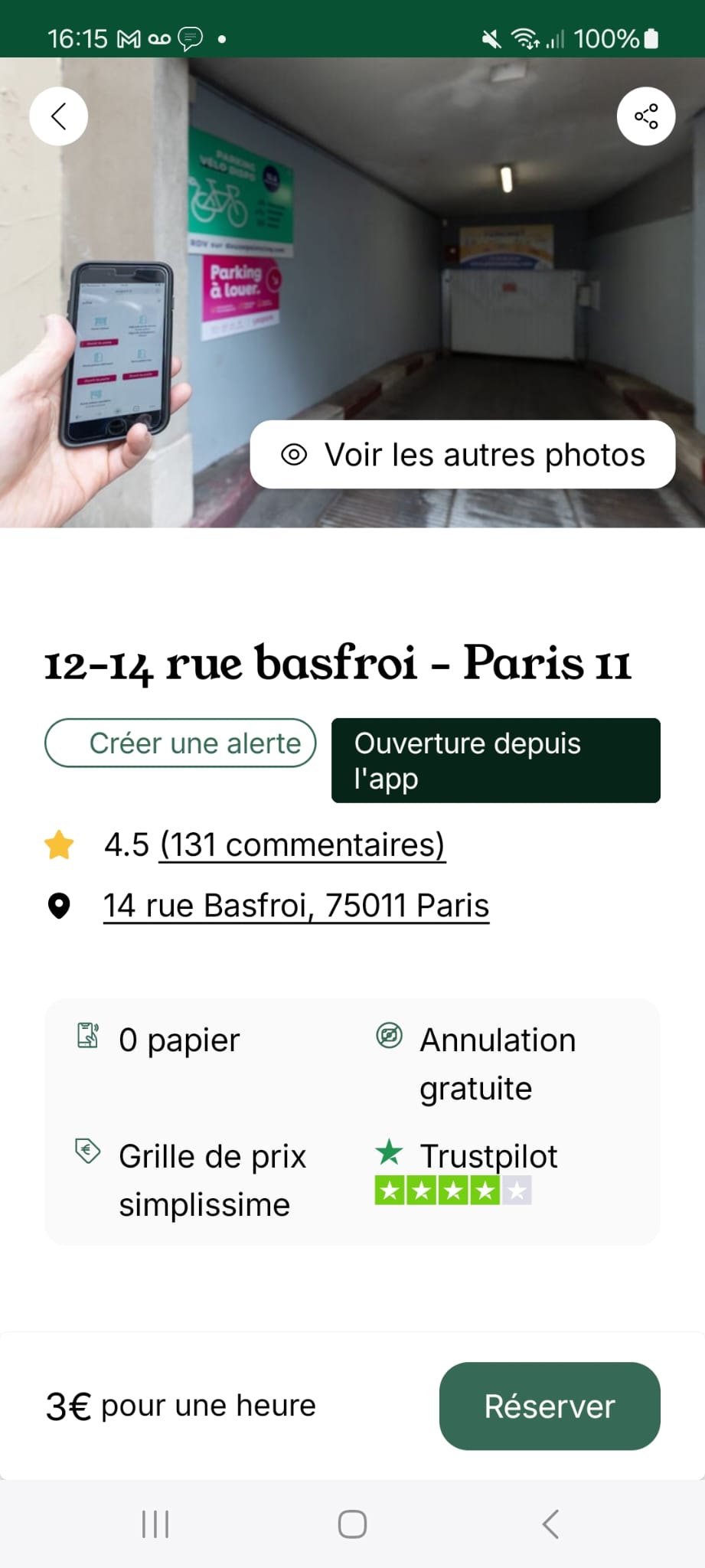The image size is (705, 1568).
Task: Go back using the top-left arrow
Action: pos(58,116)
